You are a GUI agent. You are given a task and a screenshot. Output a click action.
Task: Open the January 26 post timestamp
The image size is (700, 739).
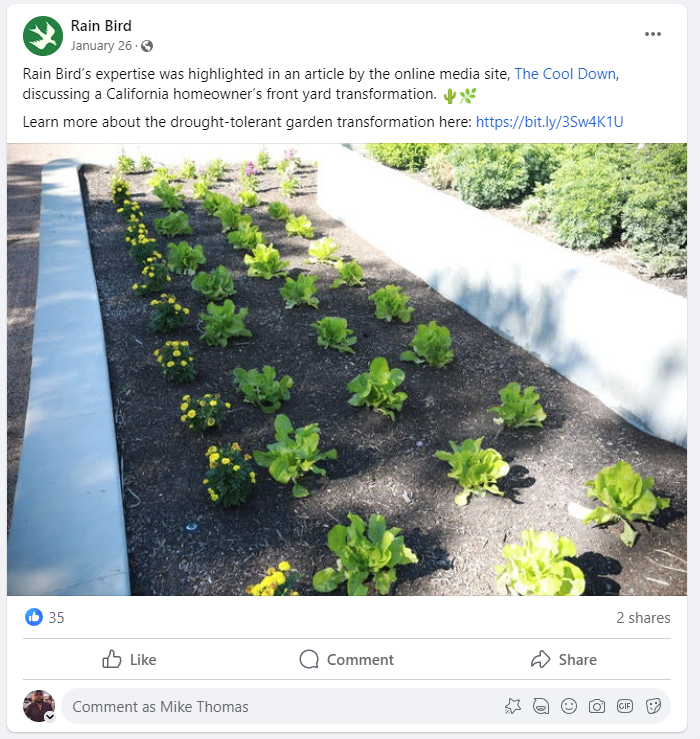click(x=102, y=46)
